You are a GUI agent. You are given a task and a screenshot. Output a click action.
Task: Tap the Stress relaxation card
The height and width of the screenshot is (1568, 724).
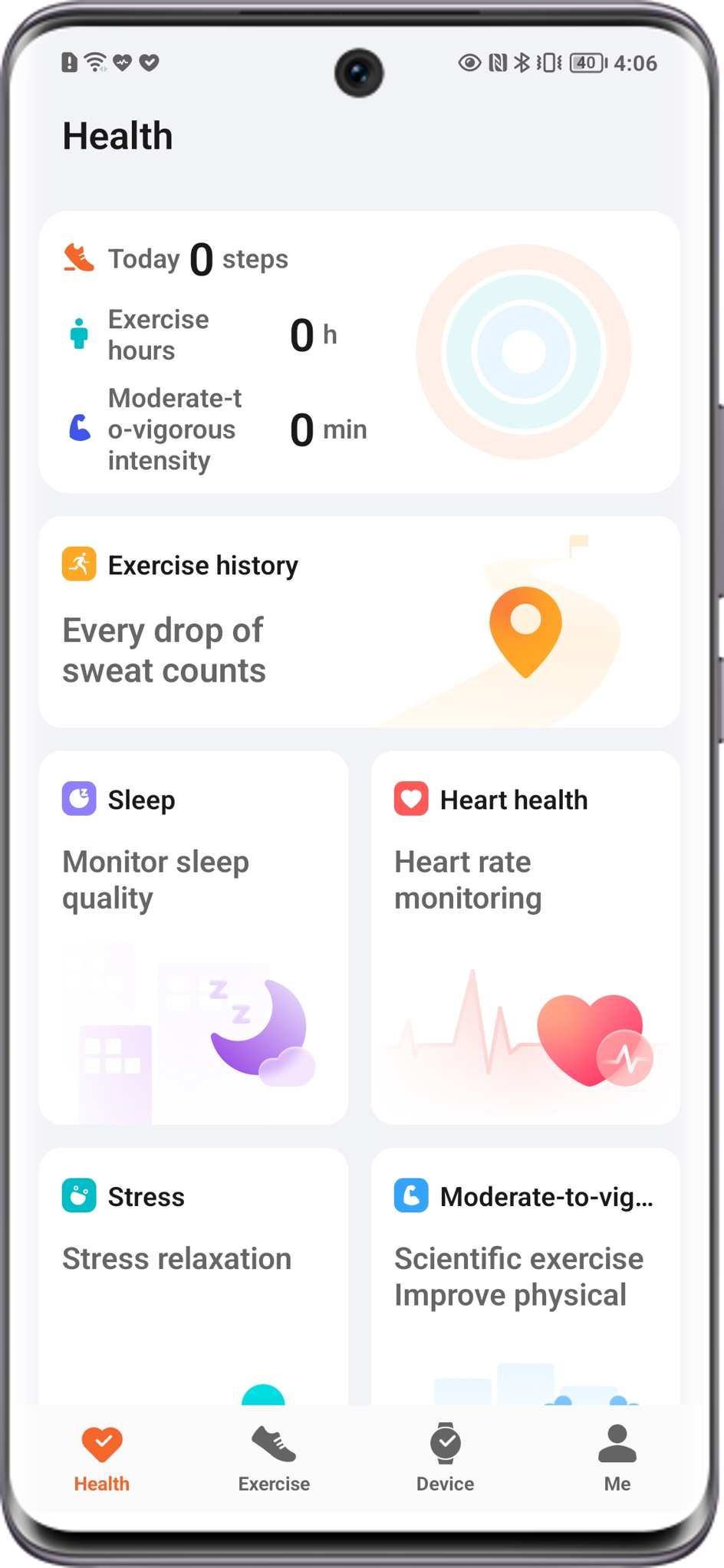point(193,1265)
